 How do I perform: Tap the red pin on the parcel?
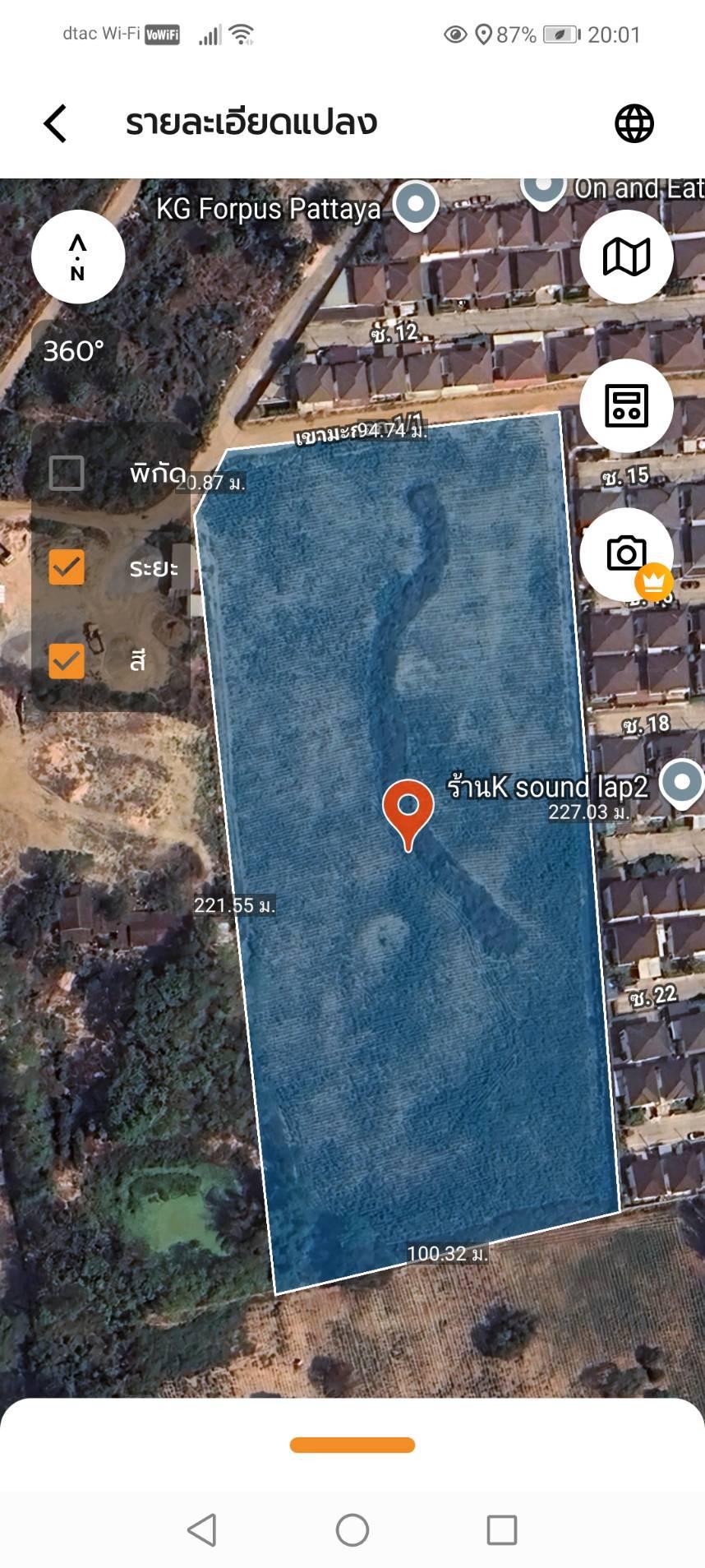(x=408, y=807)
